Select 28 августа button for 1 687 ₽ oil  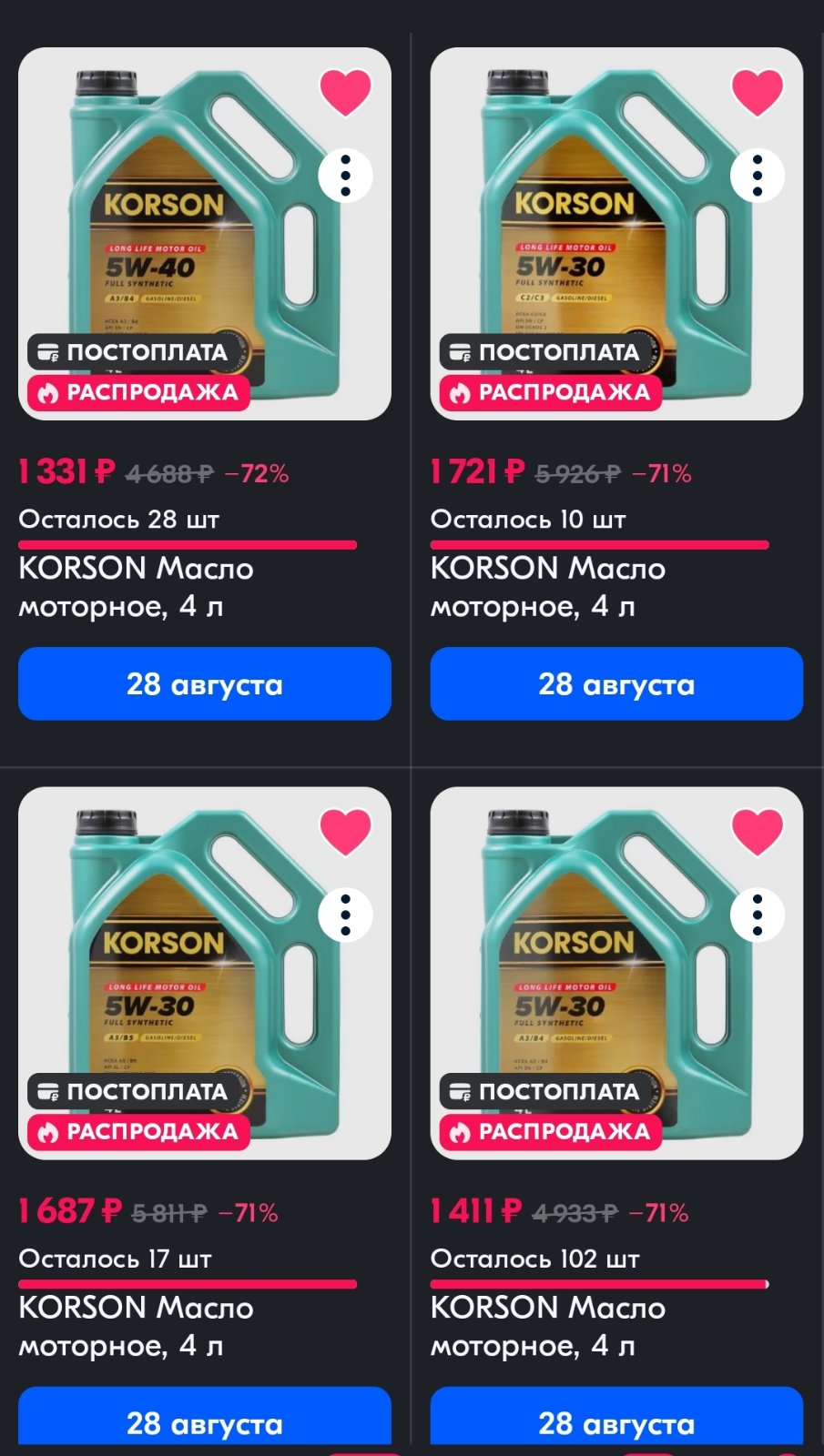click(x=205, y=1416)
